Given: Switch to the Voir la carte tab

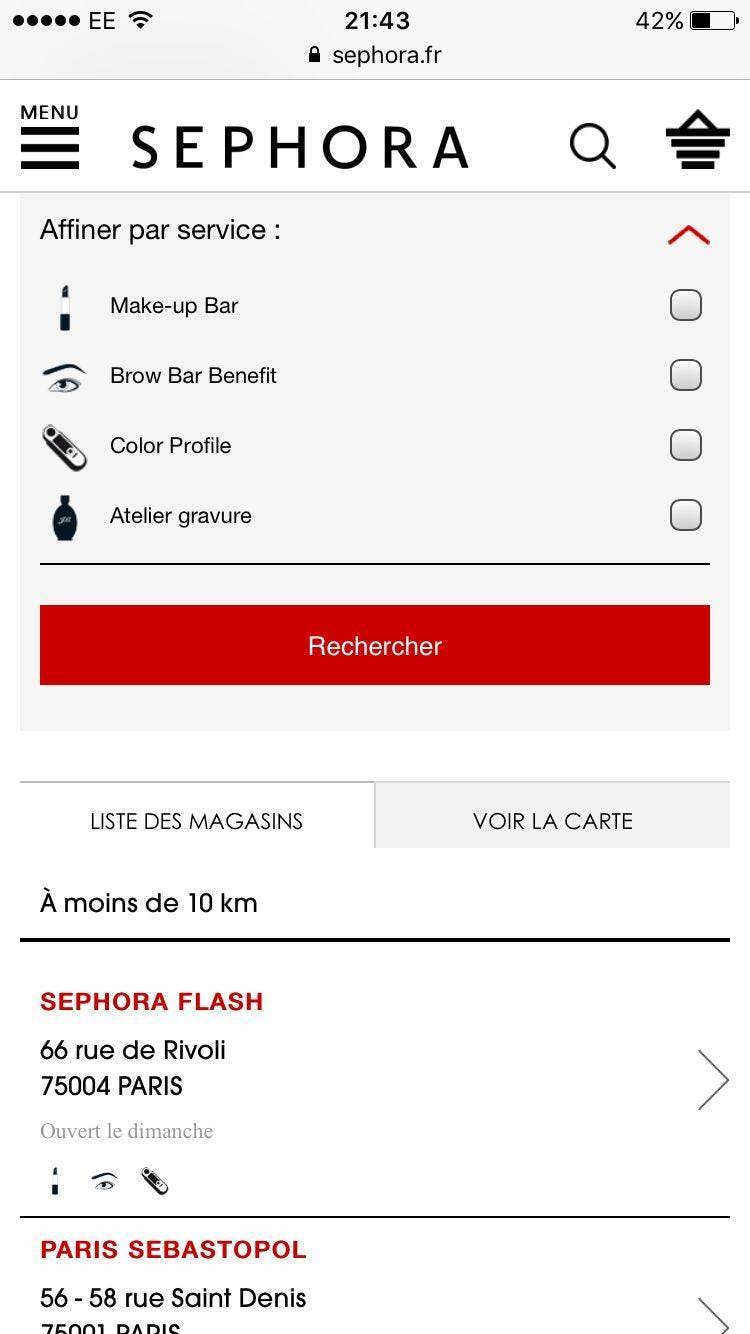Looking at the screenshot, I should pyautogui.click(x=552, y=821).
